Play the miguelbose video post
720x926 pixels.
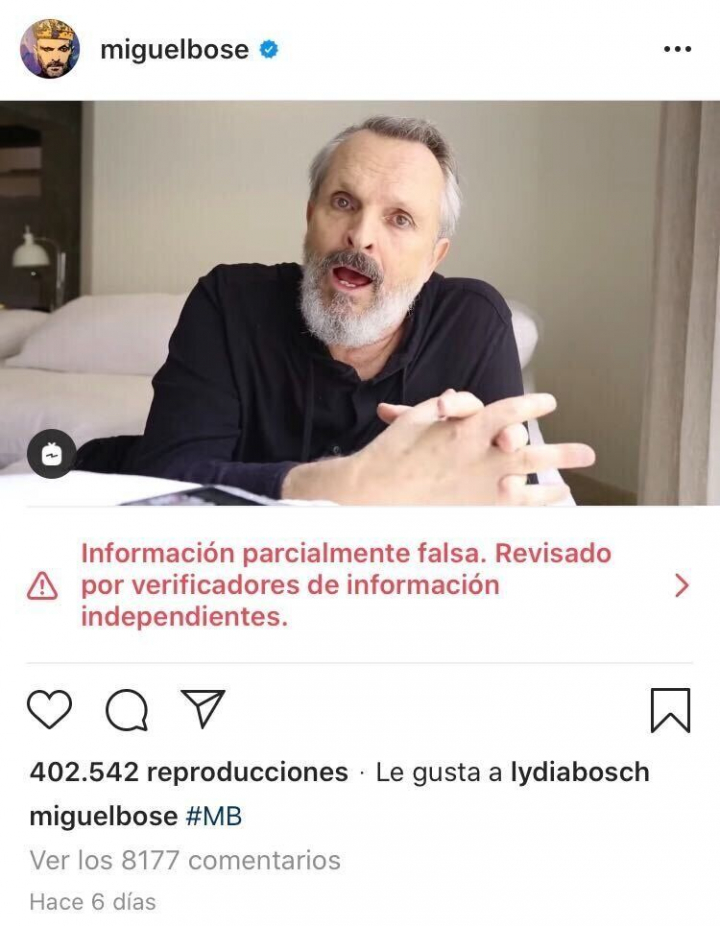[x=360, y=300]
